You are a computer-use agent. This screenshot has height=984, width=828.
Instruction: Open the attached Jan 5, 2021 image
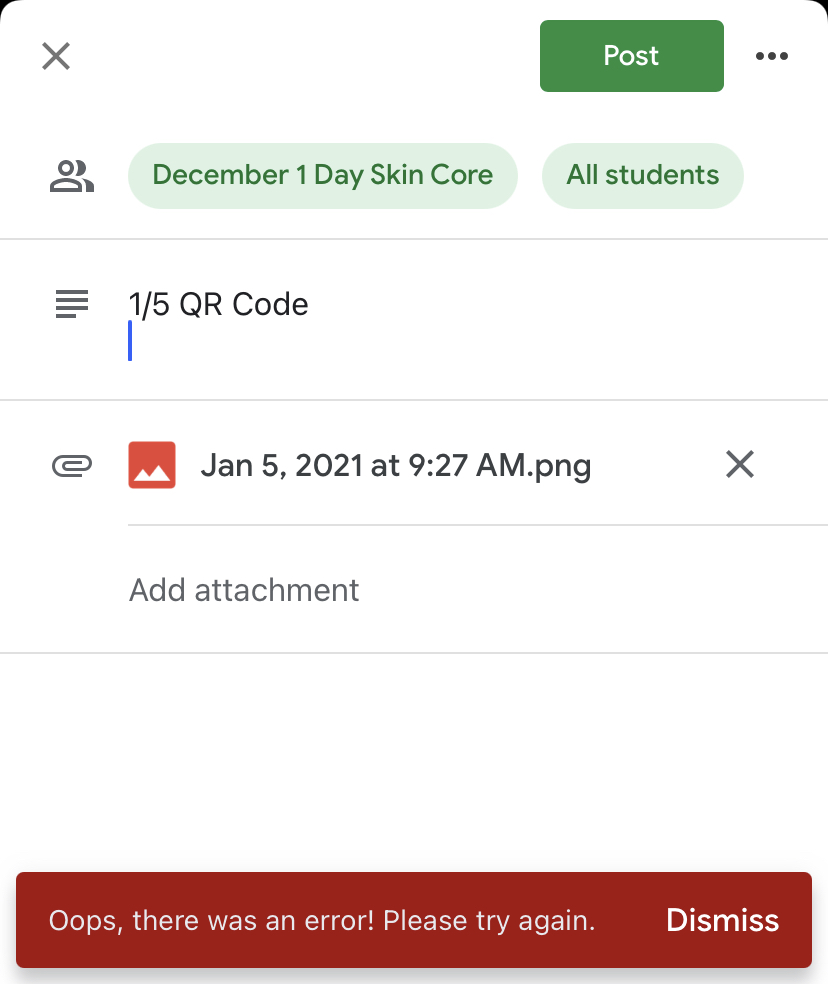click(395, 465)
